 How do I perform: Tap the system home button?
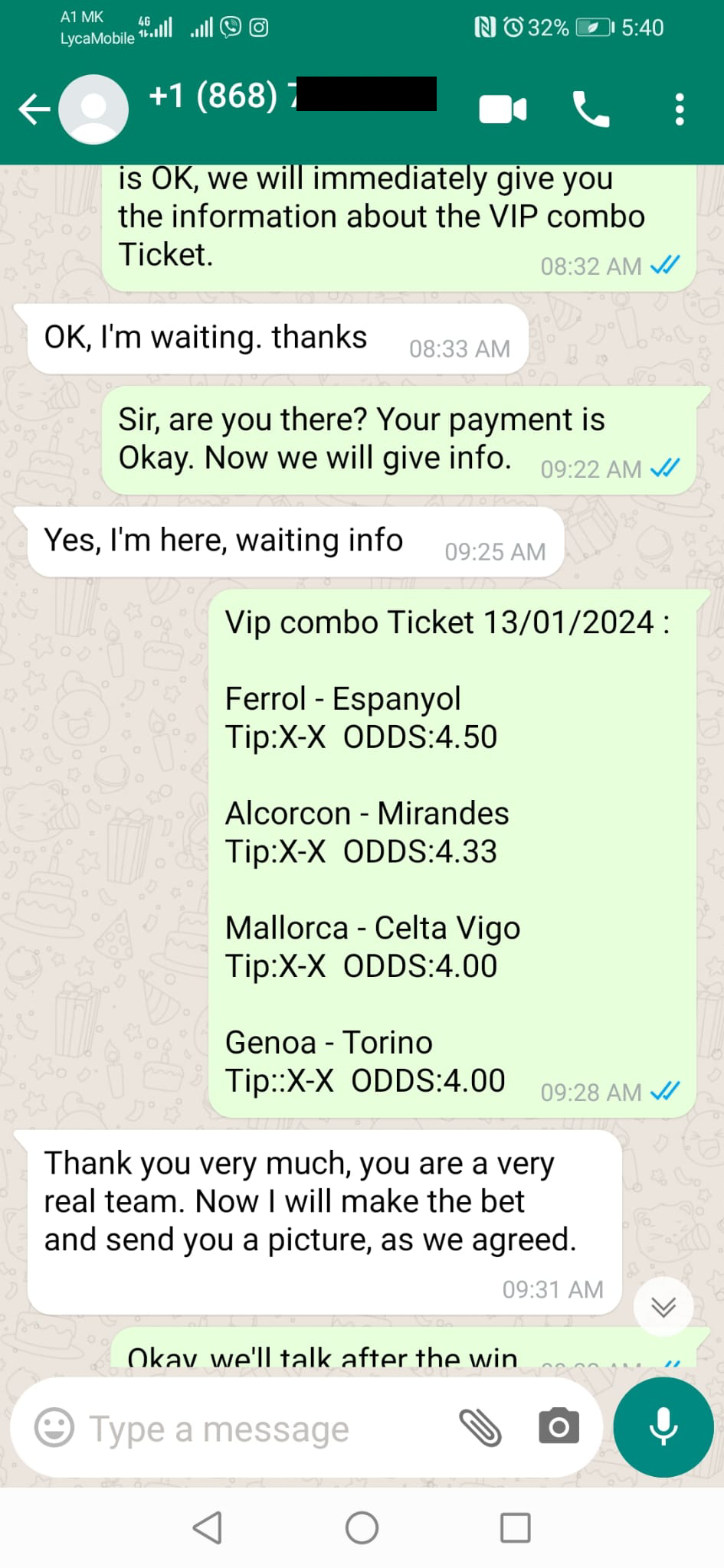[362, 1527]
